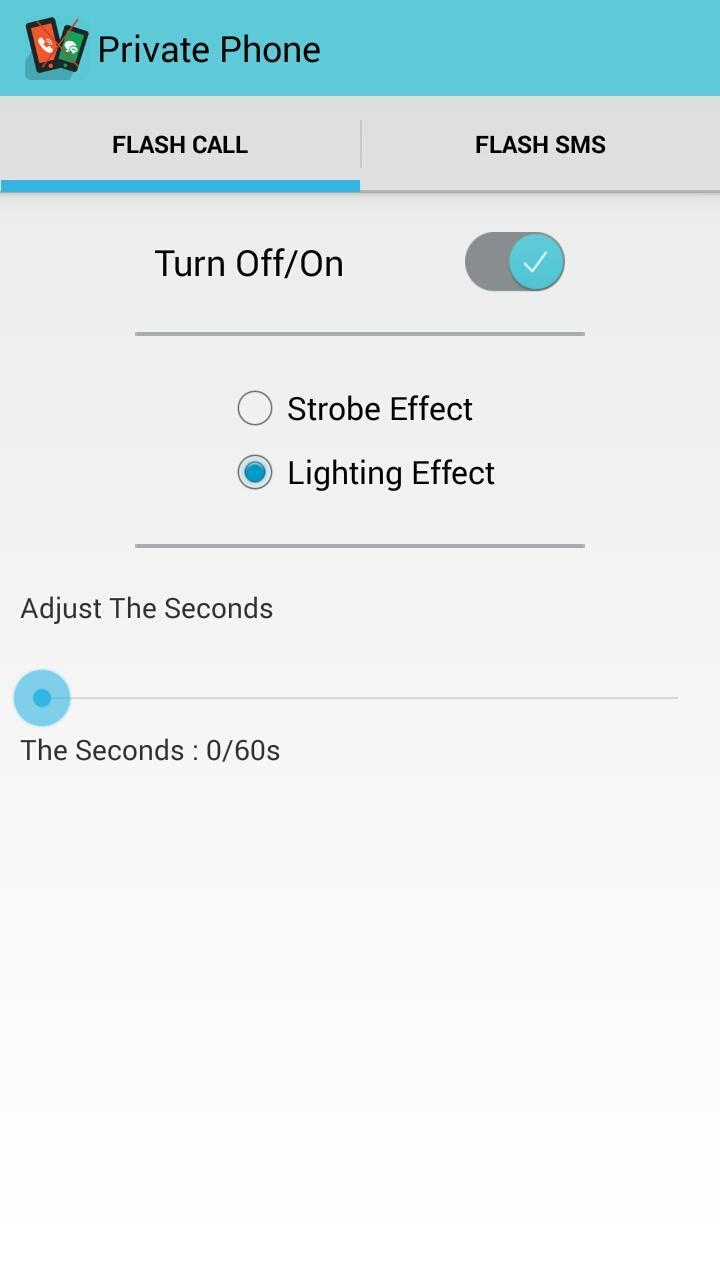Click The Seconds 0/60s text

pyautogui.click(x=150, y=750)
